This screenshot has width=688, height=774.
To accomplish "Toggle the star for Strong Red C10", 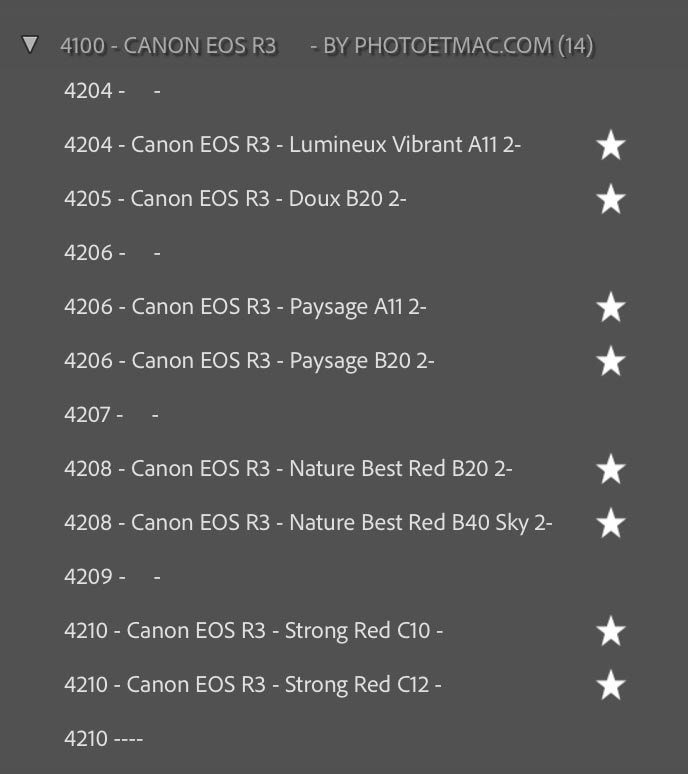I will 610,632.
